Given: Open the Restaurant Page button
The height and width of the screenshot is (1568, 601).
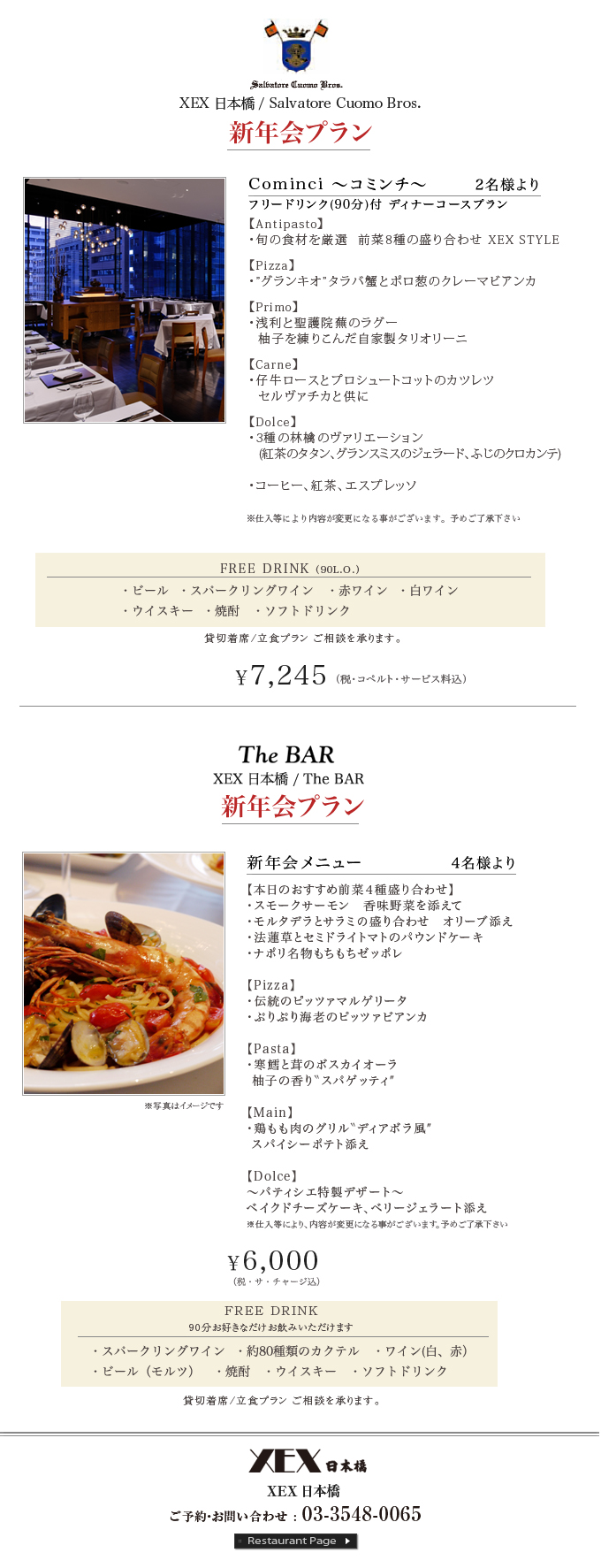Looking at the screenshot, I should [295, 1541].
